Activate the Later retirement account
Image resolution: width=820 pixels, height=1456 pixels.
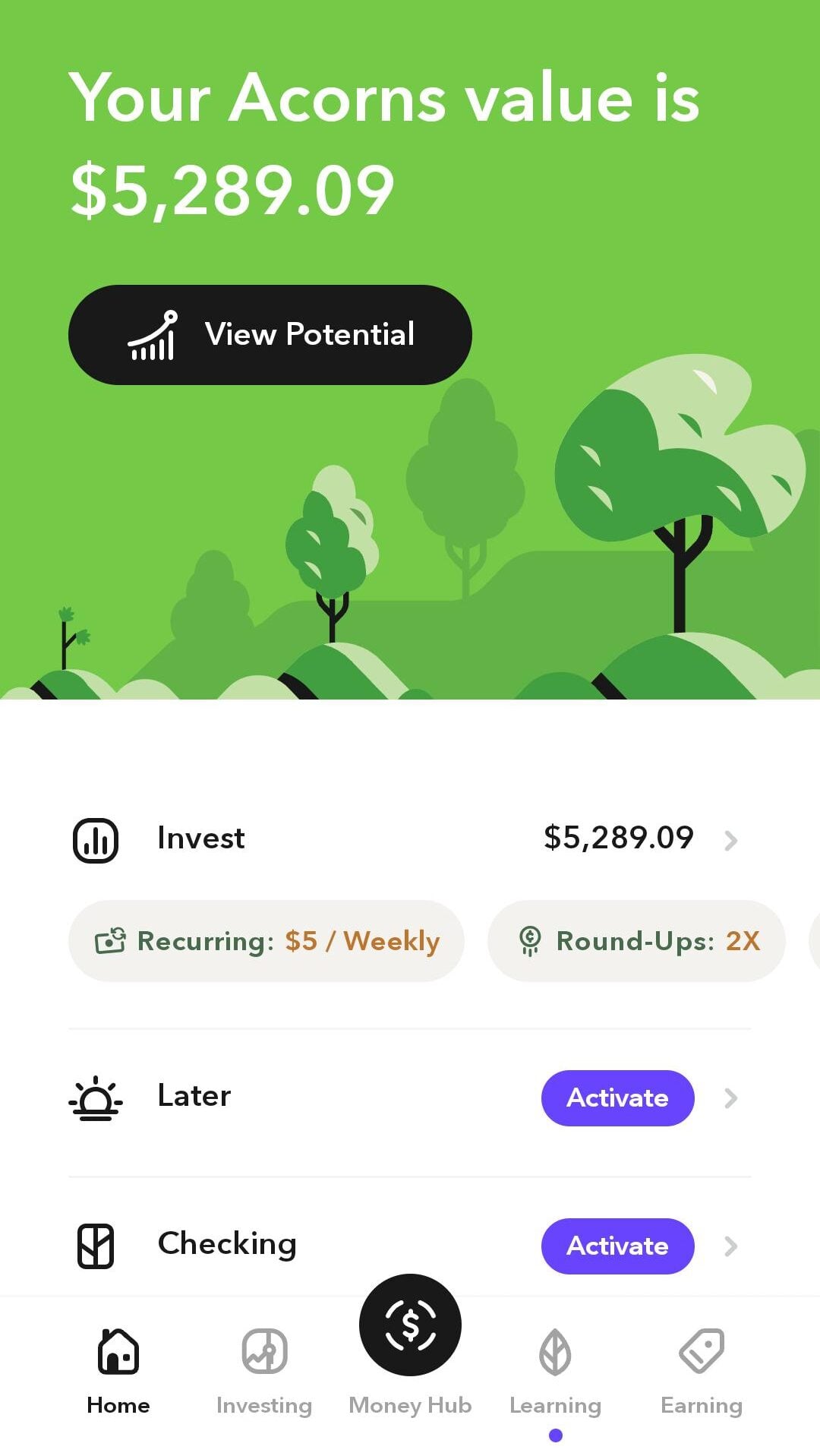[x=617, y=1098]
